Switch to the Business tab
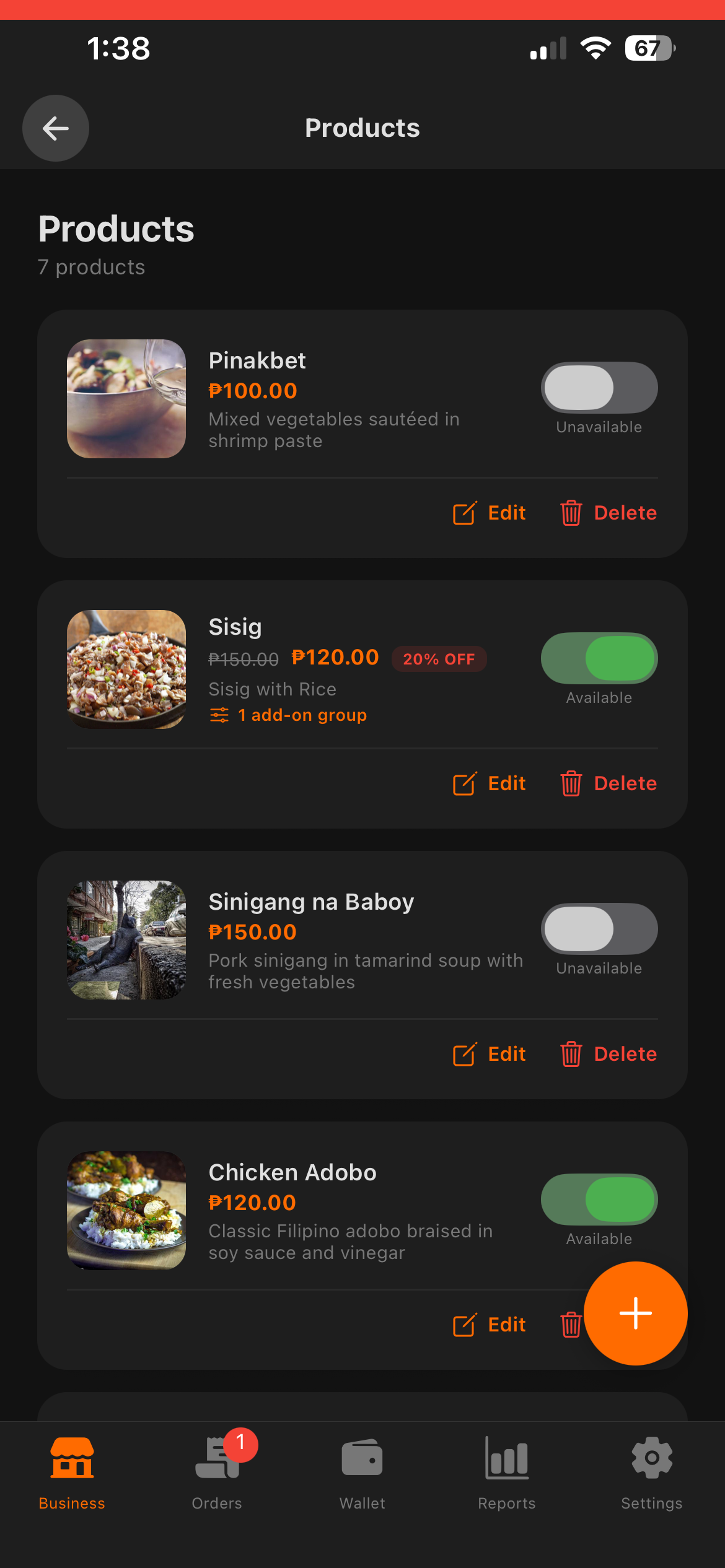This screenshot has width=725, height=1568. 72,1474
